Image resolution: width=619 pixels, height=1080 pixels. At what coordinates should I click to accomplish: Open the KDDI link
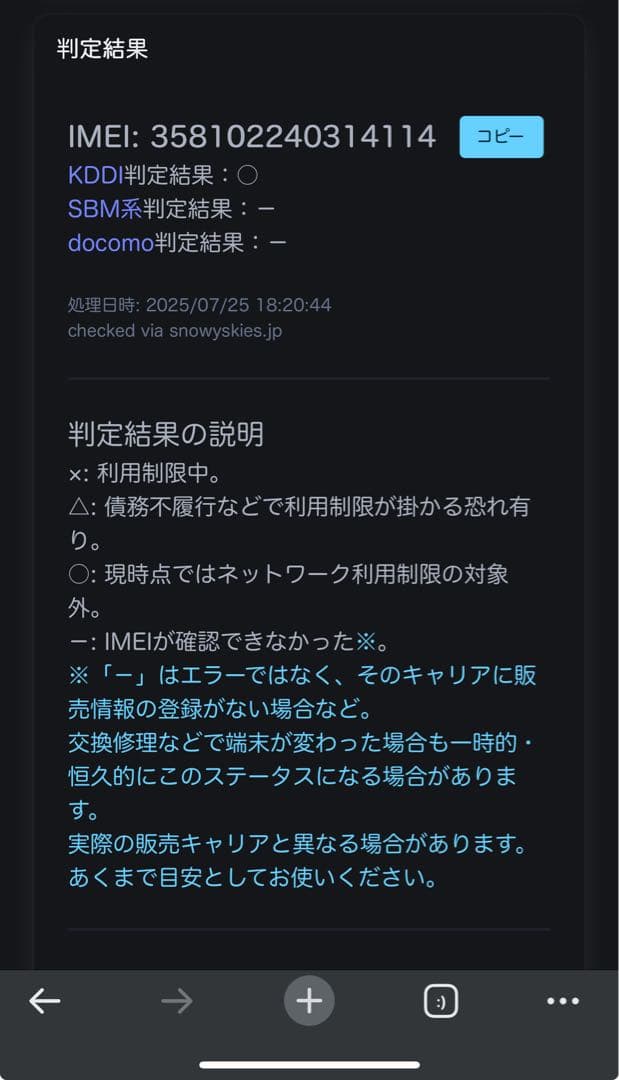click(x=95, y=175)
